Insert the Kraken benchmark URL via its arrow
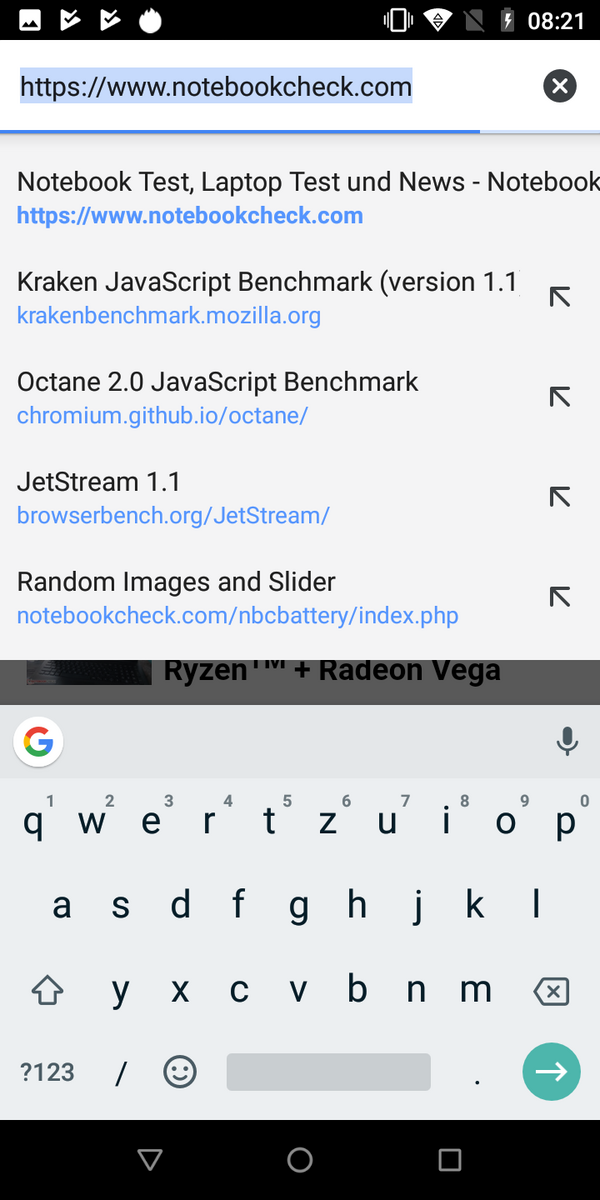The image size is (600, 1200). 560,297
